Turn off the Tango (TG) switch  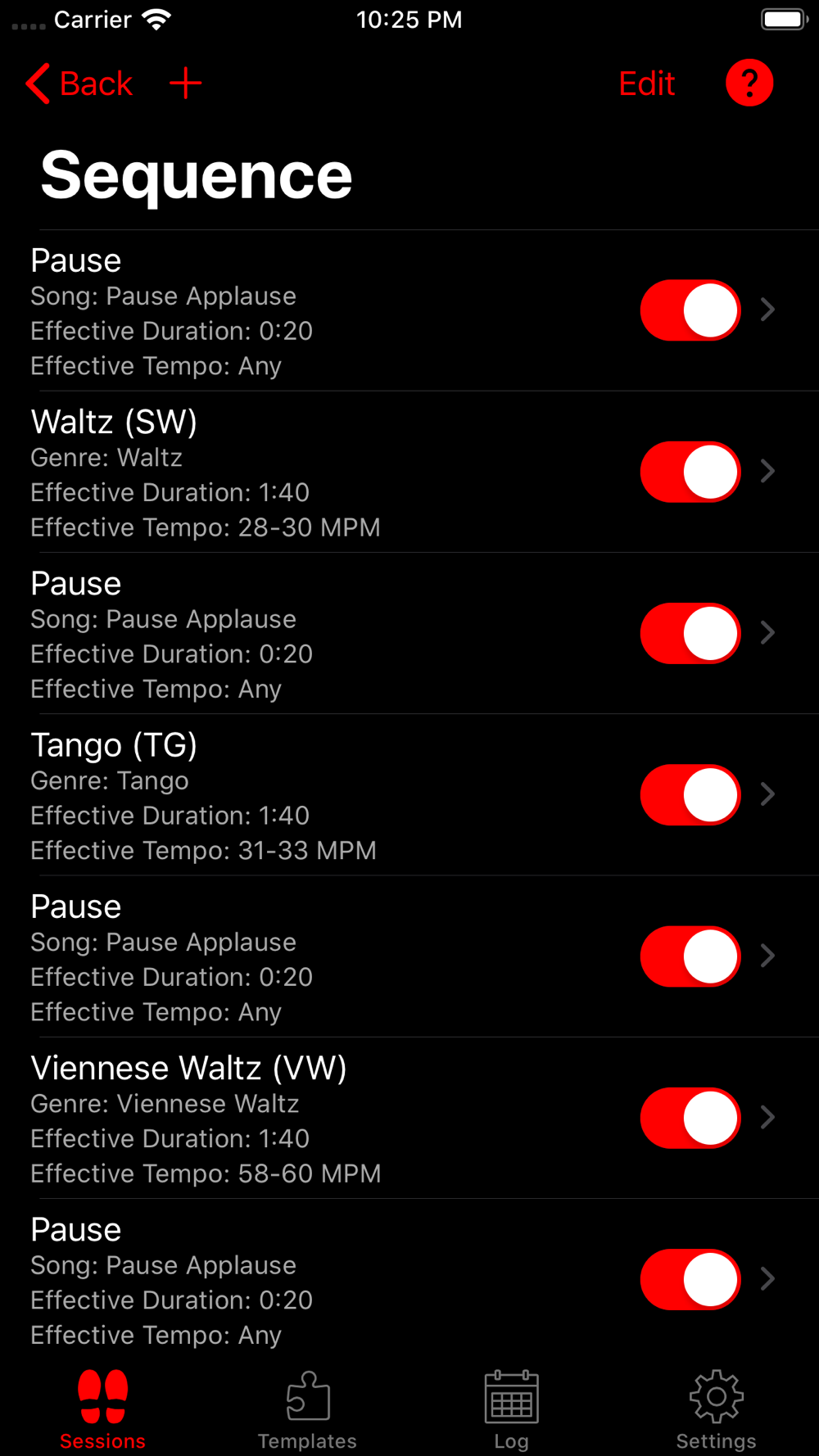tap(690, 795)
